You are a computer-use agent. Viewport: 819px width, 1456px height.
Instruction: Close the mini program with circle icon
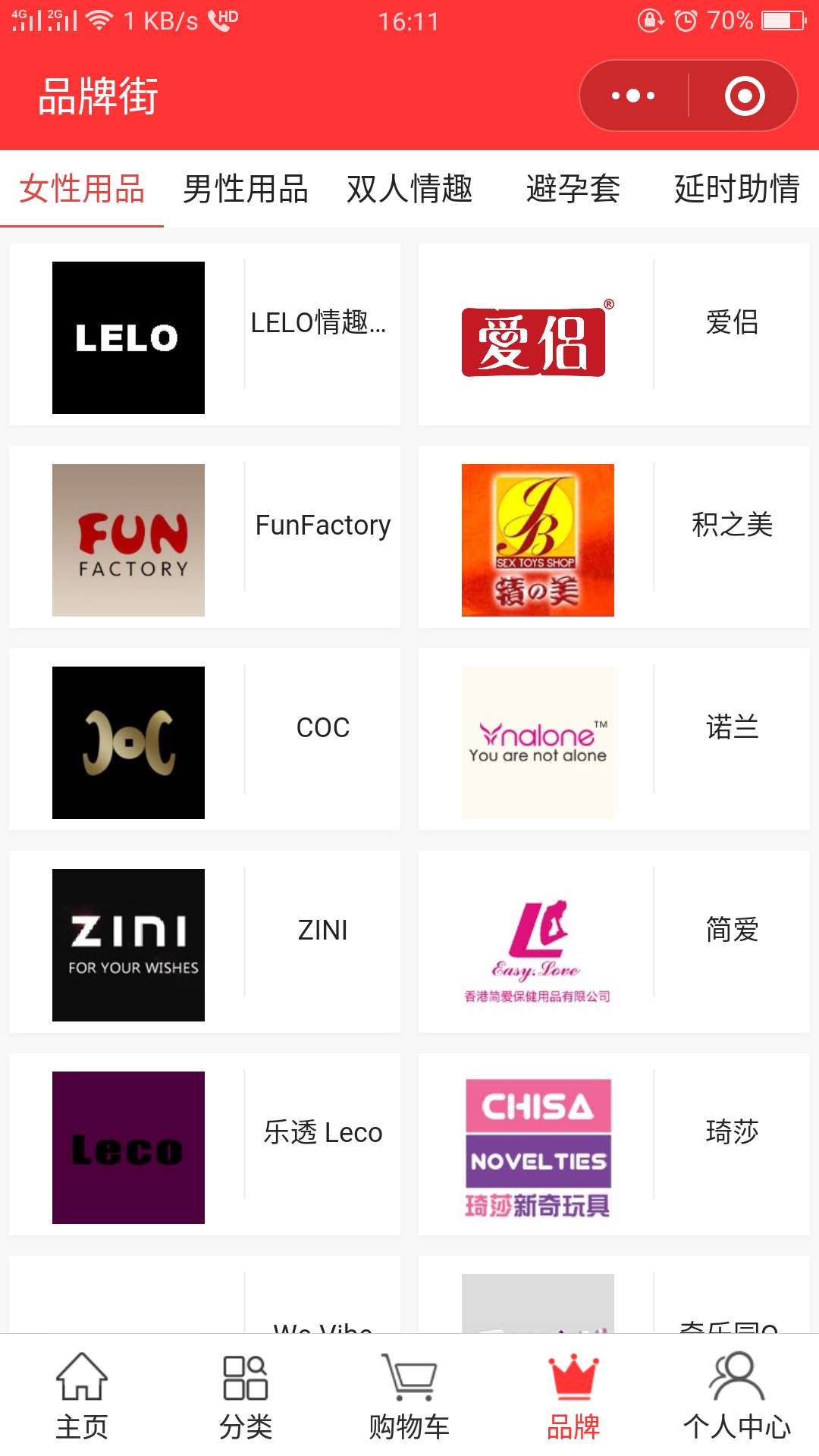(744, 96)
